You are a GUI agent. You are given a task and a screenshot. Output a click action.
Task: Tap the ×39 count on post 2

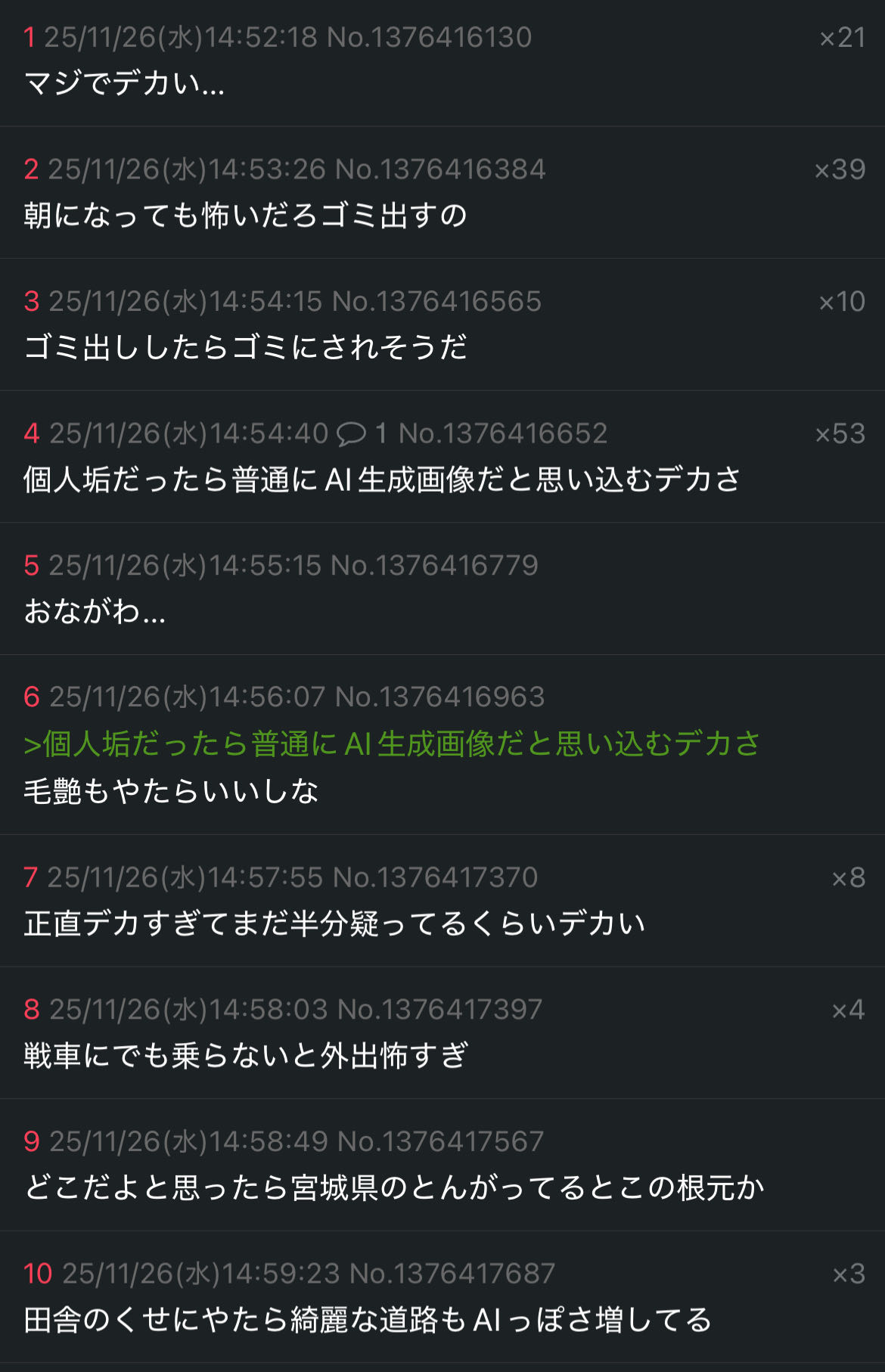point(840,169)
